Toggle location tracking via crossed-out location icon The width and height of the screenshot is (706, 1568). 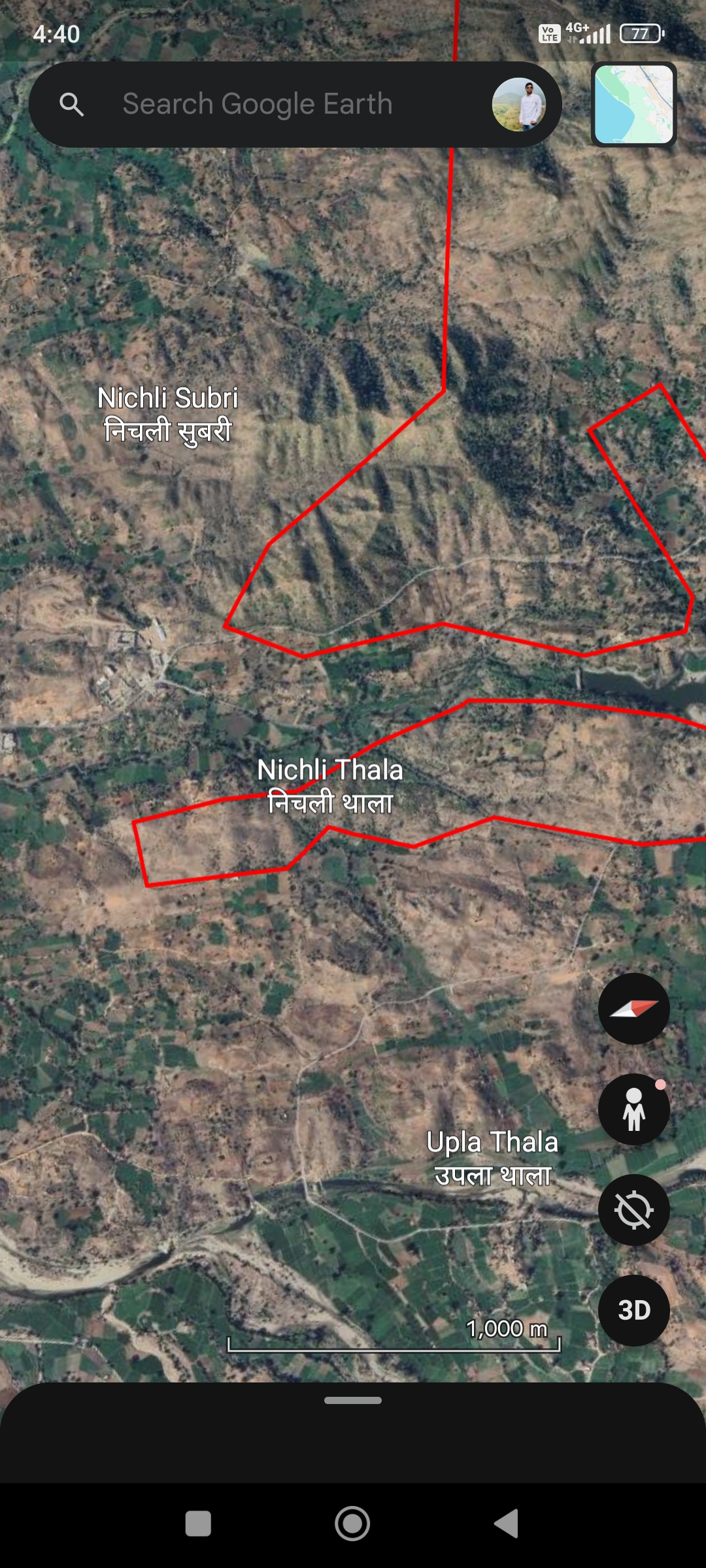[633, 1209]
